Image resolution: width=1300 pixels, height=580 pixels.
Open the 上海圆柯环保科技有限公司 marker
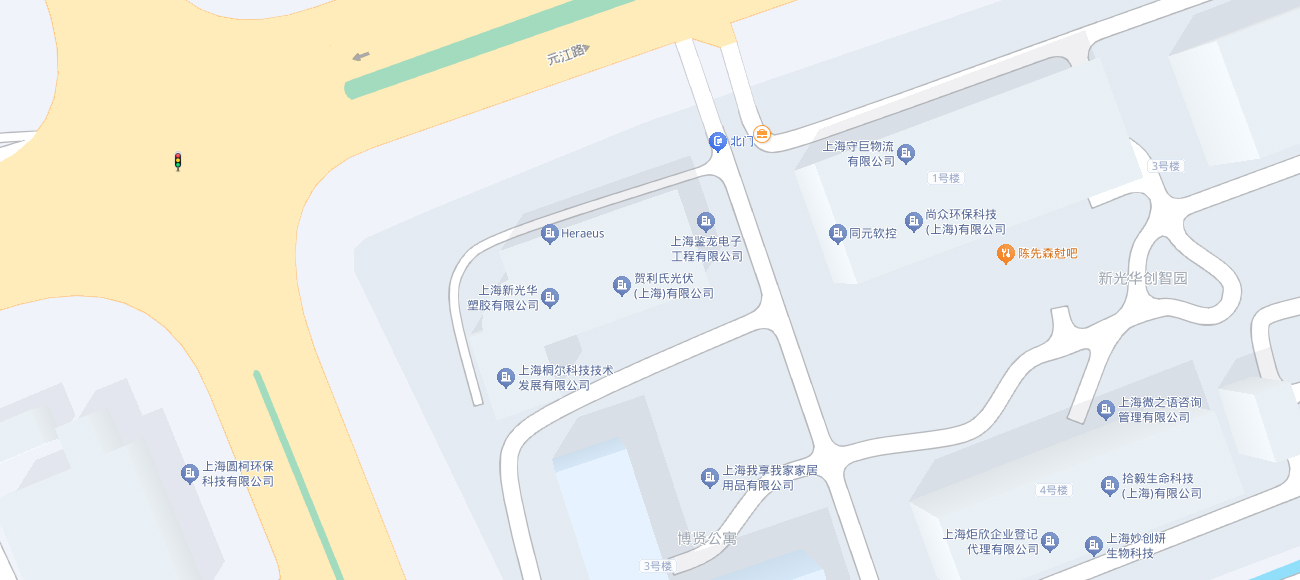pyautogui.click(x=190, y=473)
